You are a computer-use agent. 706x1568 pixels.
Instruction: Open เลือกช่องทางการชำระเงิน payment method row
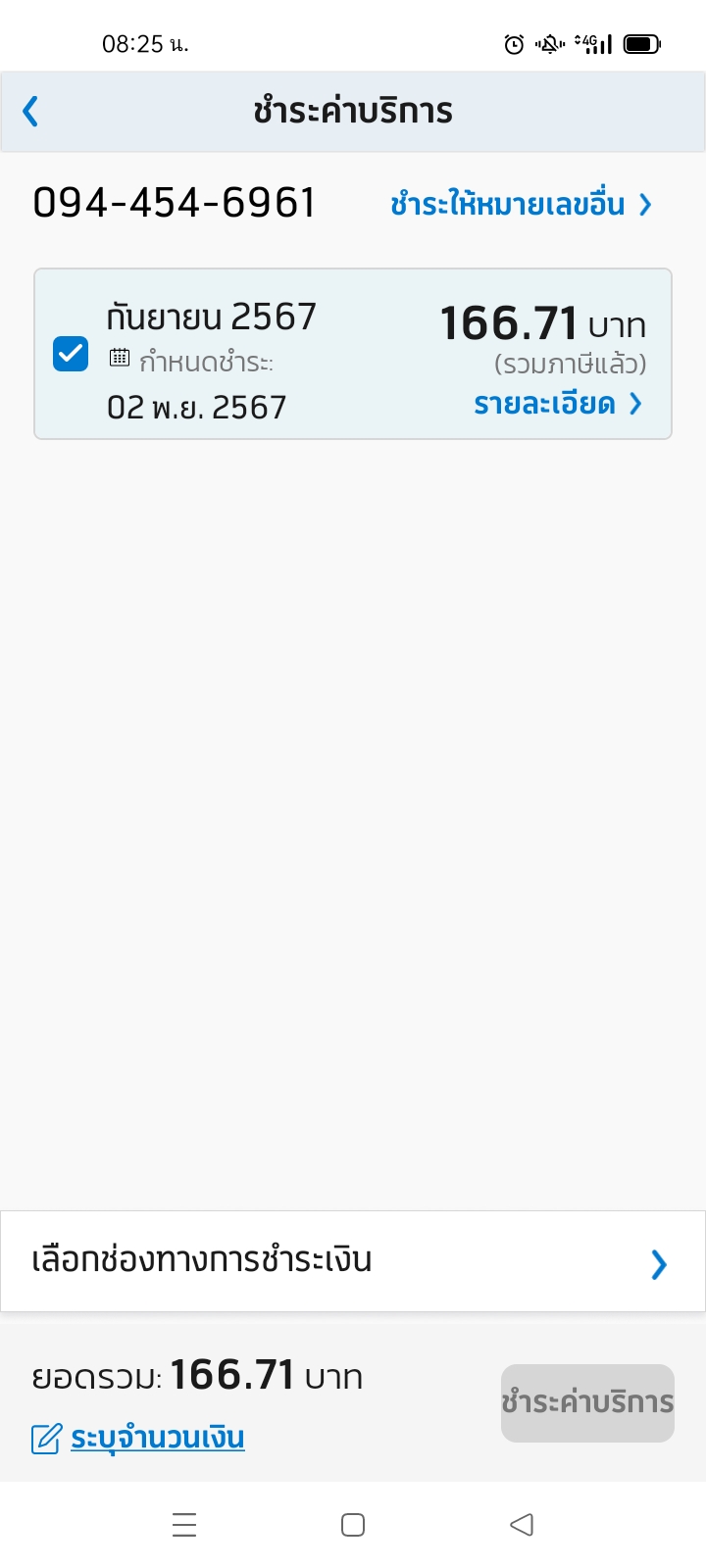[353, 1261]
